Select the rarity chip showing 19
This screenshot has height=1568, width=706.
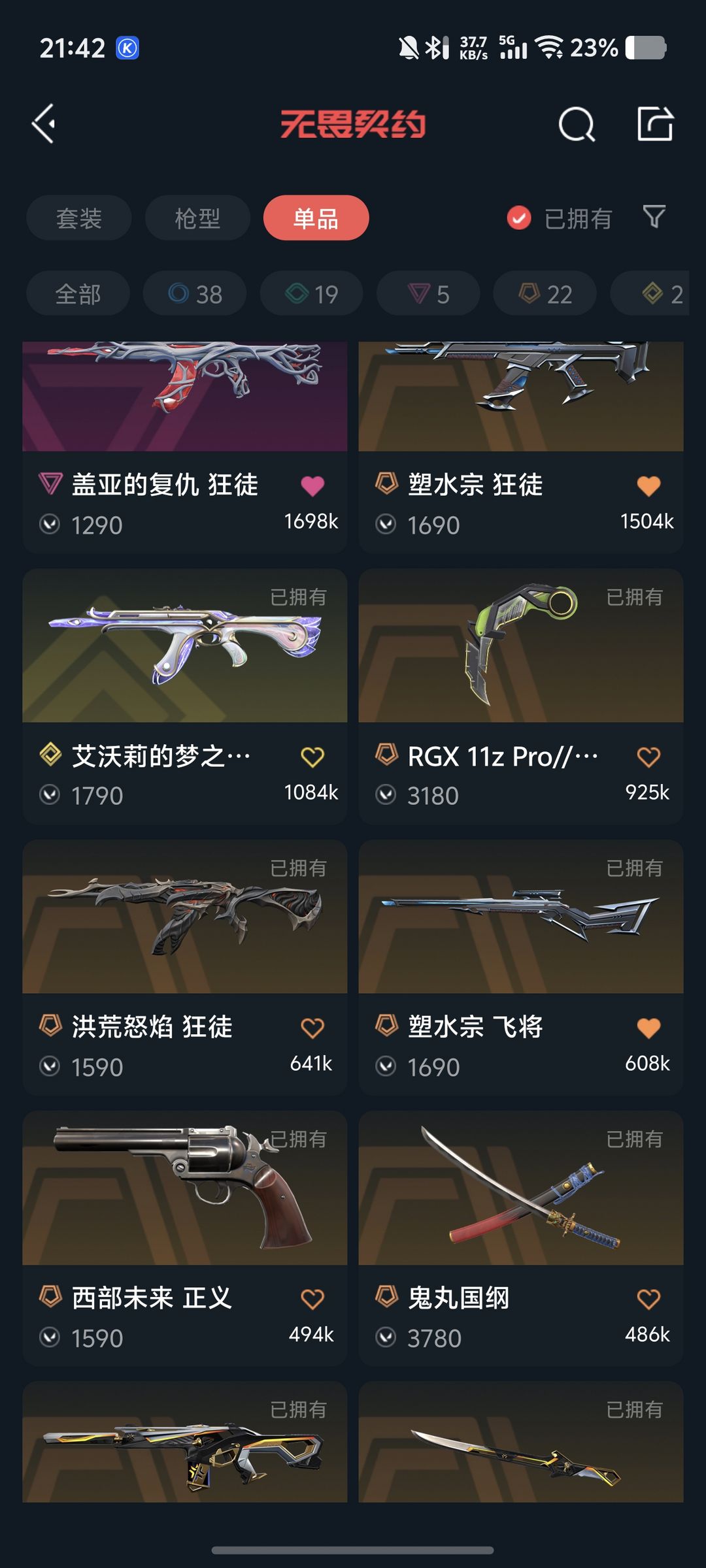click(312, 293)
